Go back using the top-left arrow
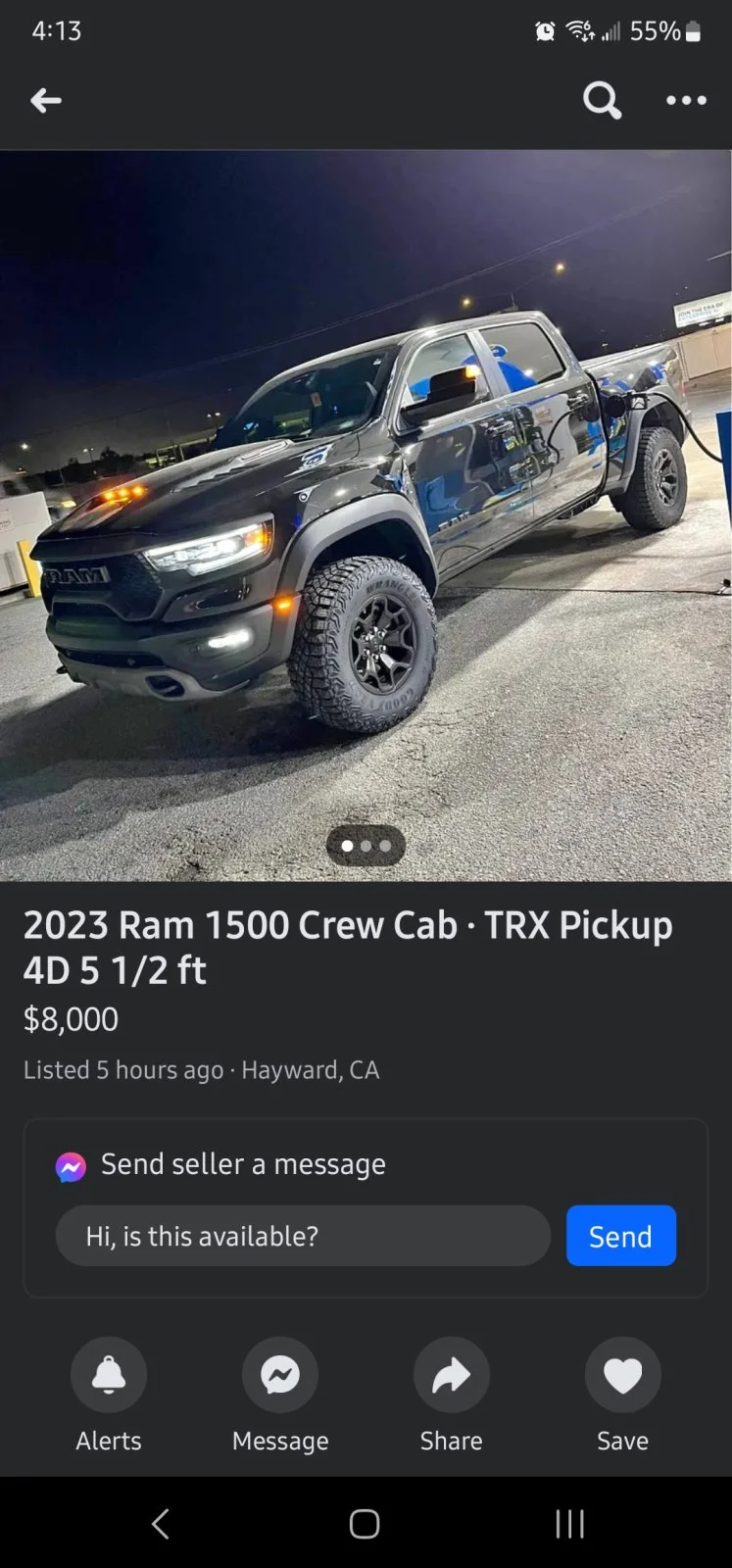Image resolution: width=732 pixels, height=1568 pixels. [45, 101]
